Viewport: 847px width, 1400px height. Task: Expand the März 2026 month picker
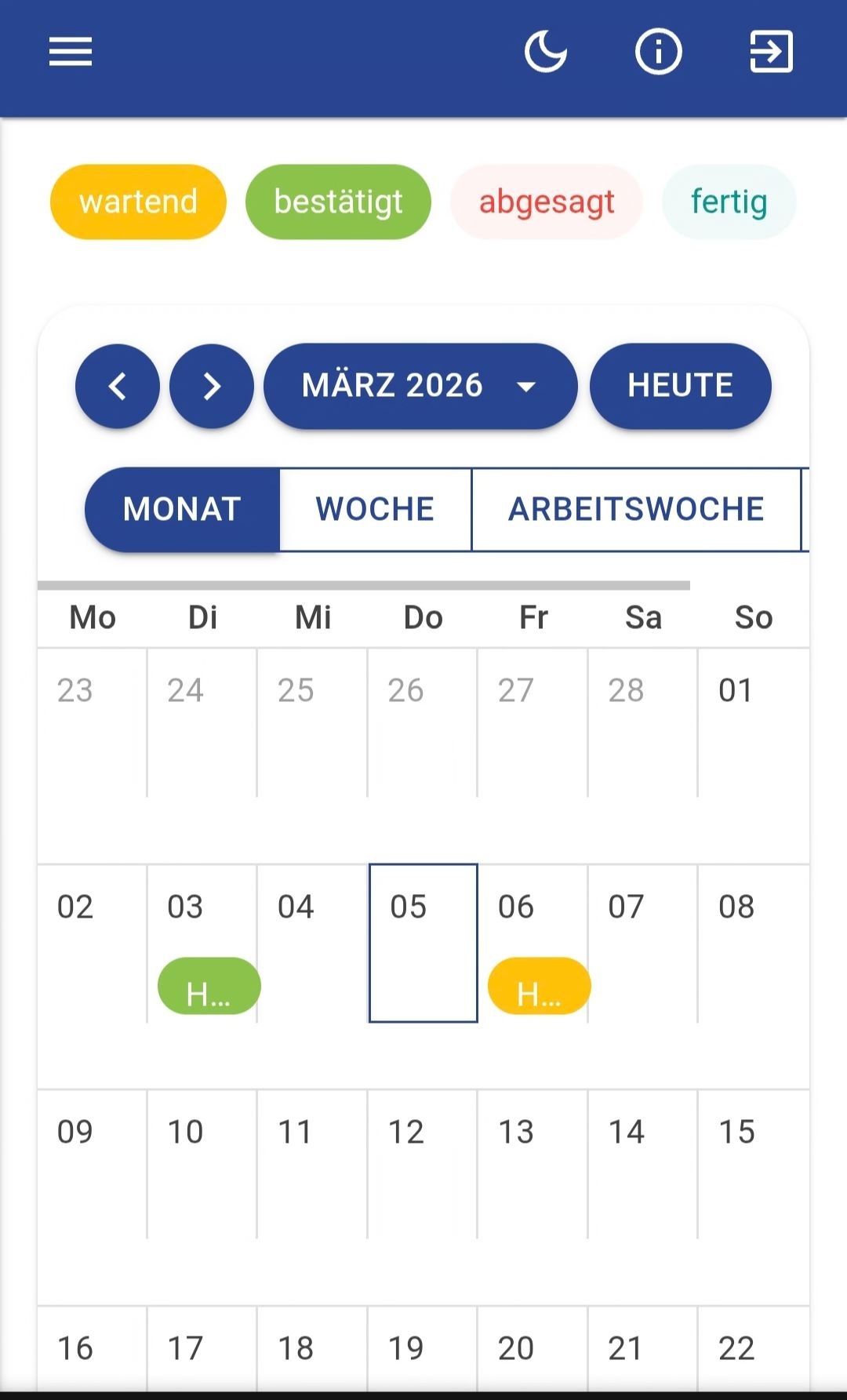420,386
